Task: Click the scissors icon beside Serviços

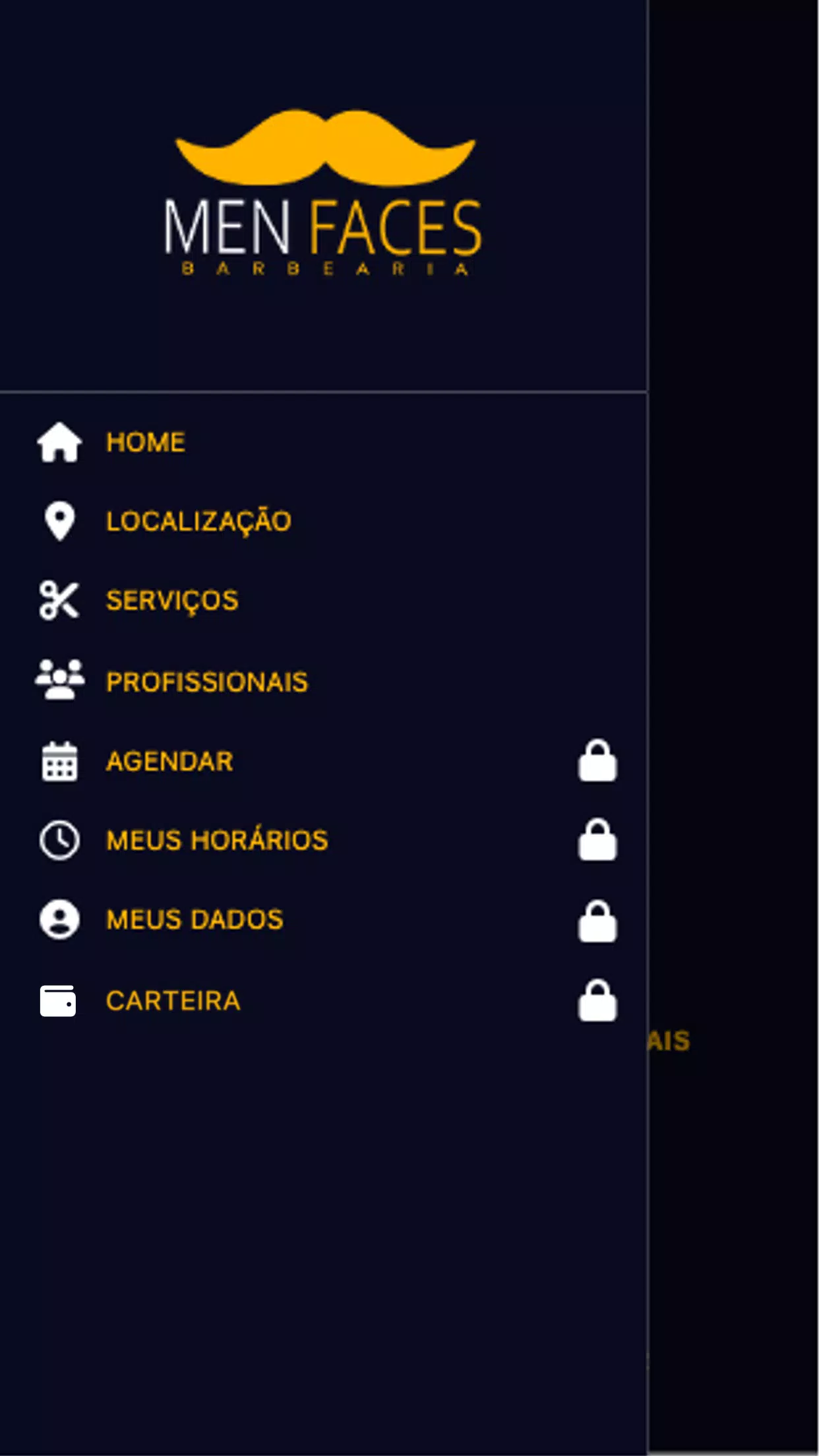Action: pos(59,600)
